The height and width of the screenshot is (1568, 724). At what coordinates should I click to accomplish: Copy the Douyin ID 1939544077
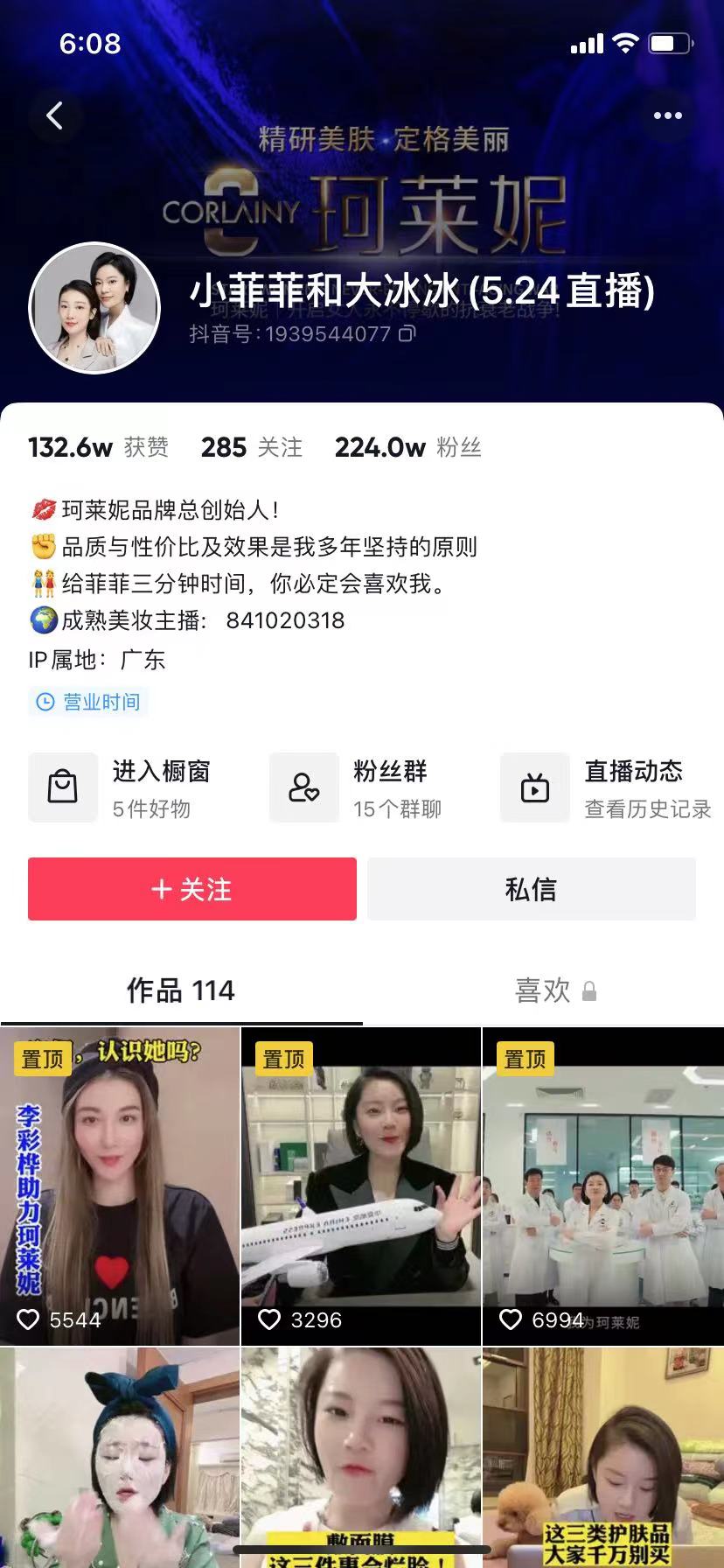[407, 333]
